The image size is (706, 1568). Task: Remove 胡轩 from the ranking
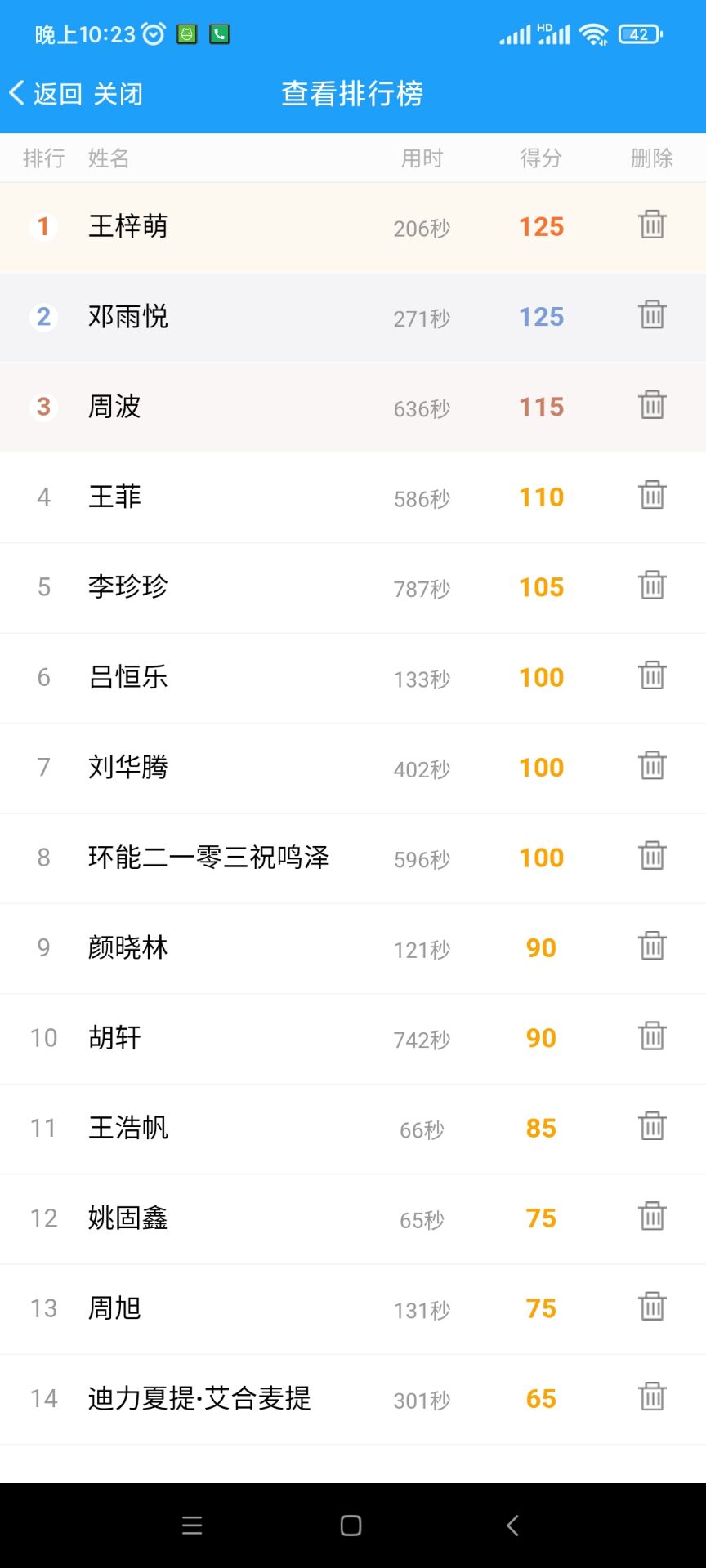point(651,1036)
